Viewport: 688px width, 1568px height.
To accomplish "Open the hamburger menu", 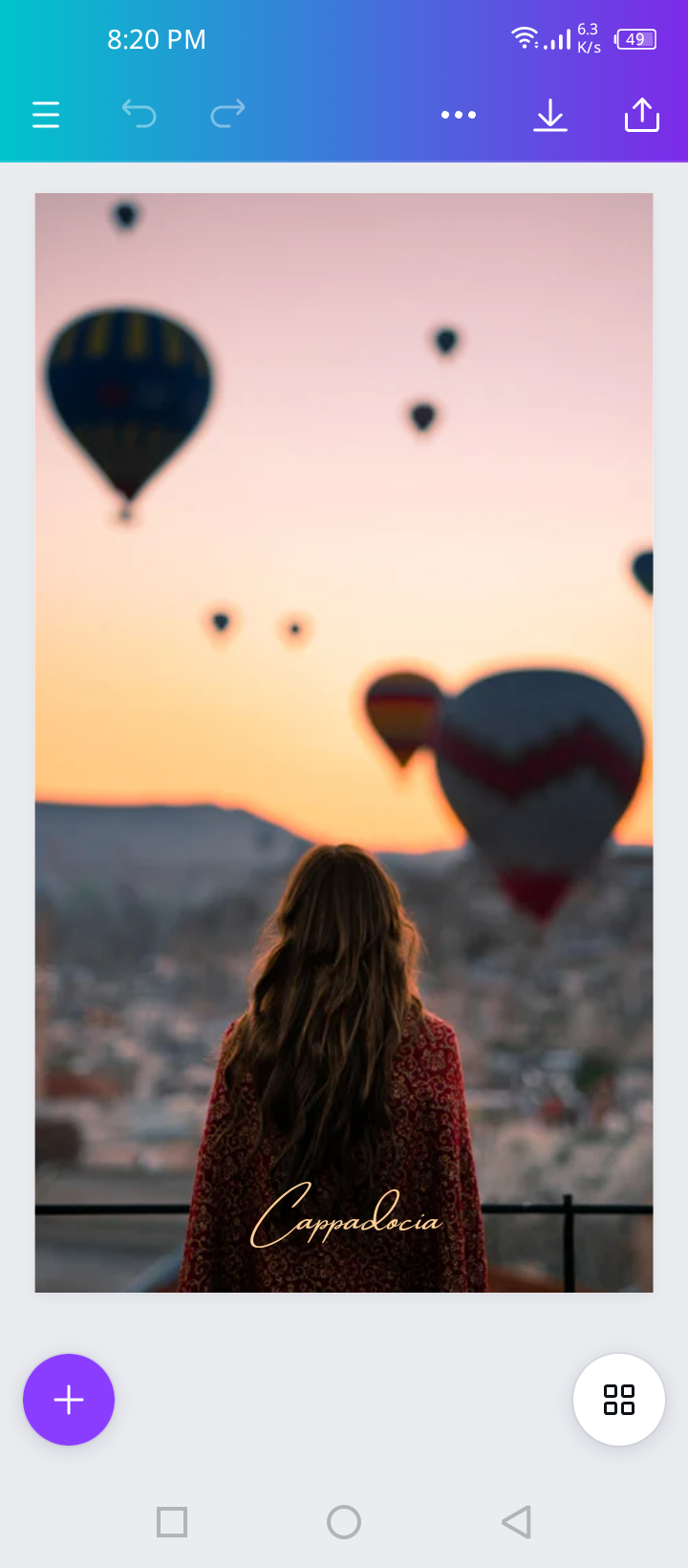I will coord(46,115).
